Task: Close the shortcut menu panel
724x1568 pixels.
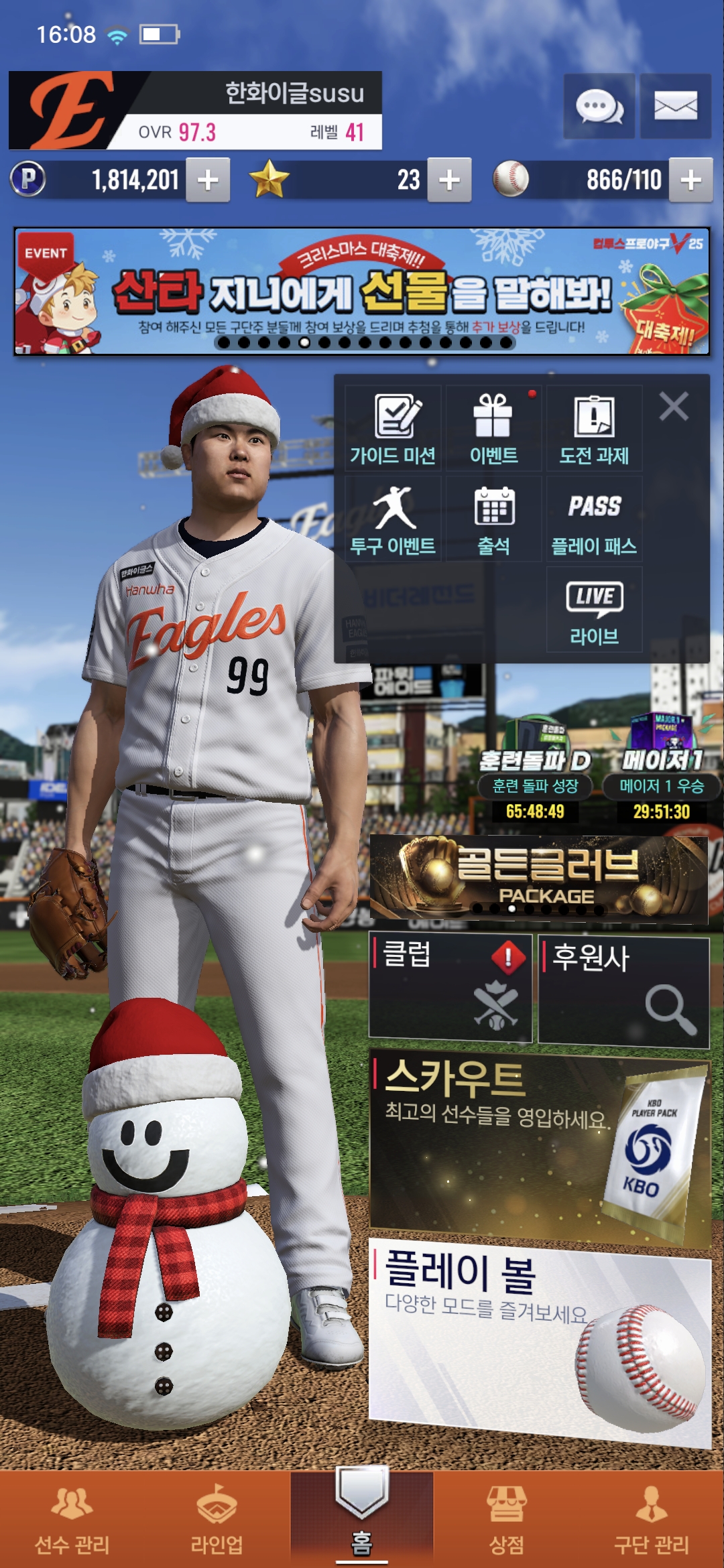Action: (674, 407)
